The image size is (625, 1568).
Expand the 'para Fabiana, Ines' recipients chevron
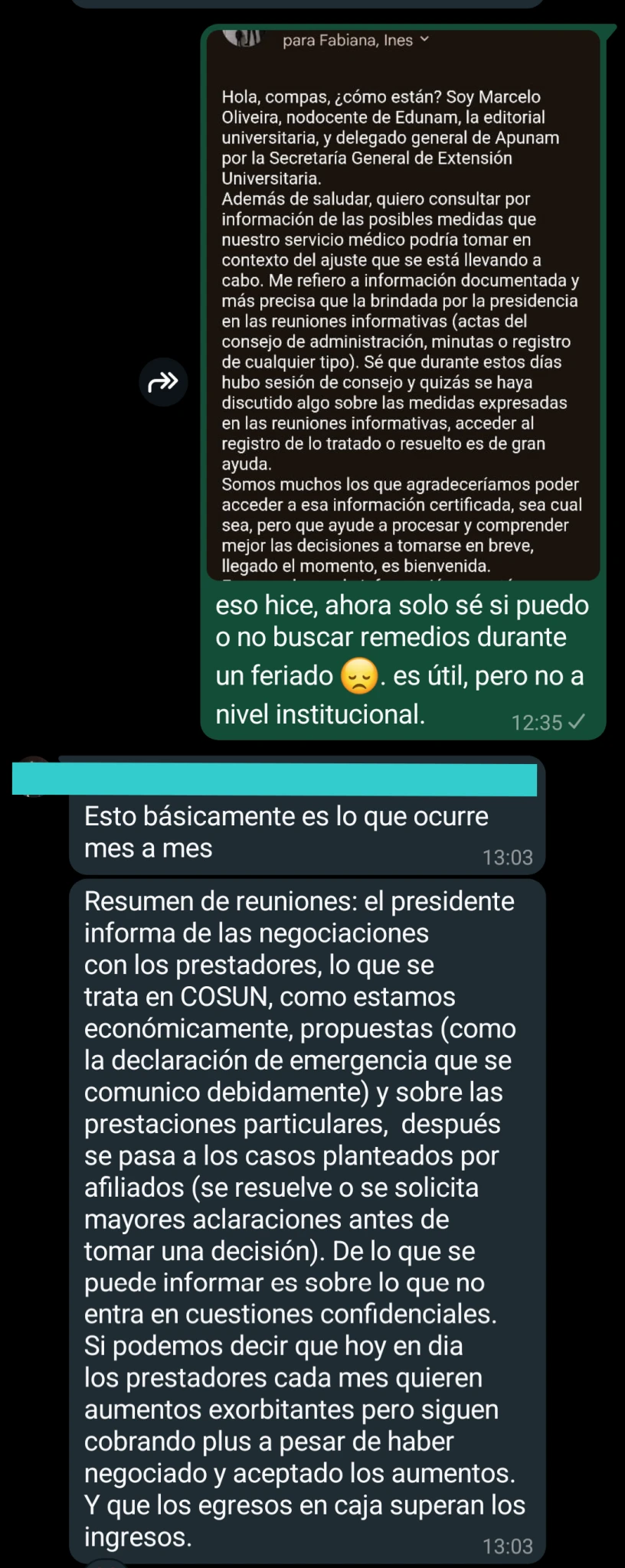coord(425,41)
